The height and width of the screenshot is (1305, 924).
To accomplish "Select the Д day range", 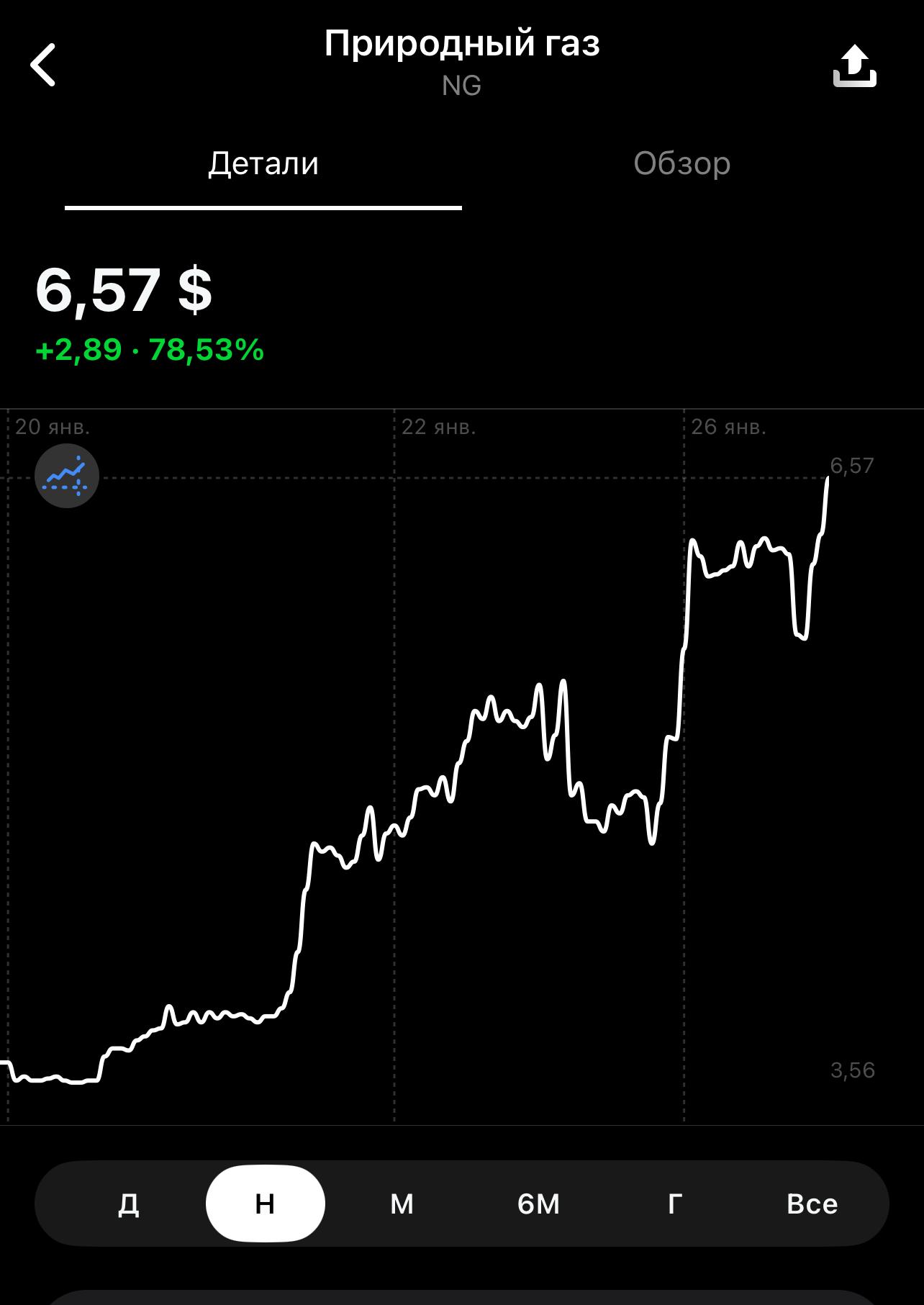I will (128, 1204).
